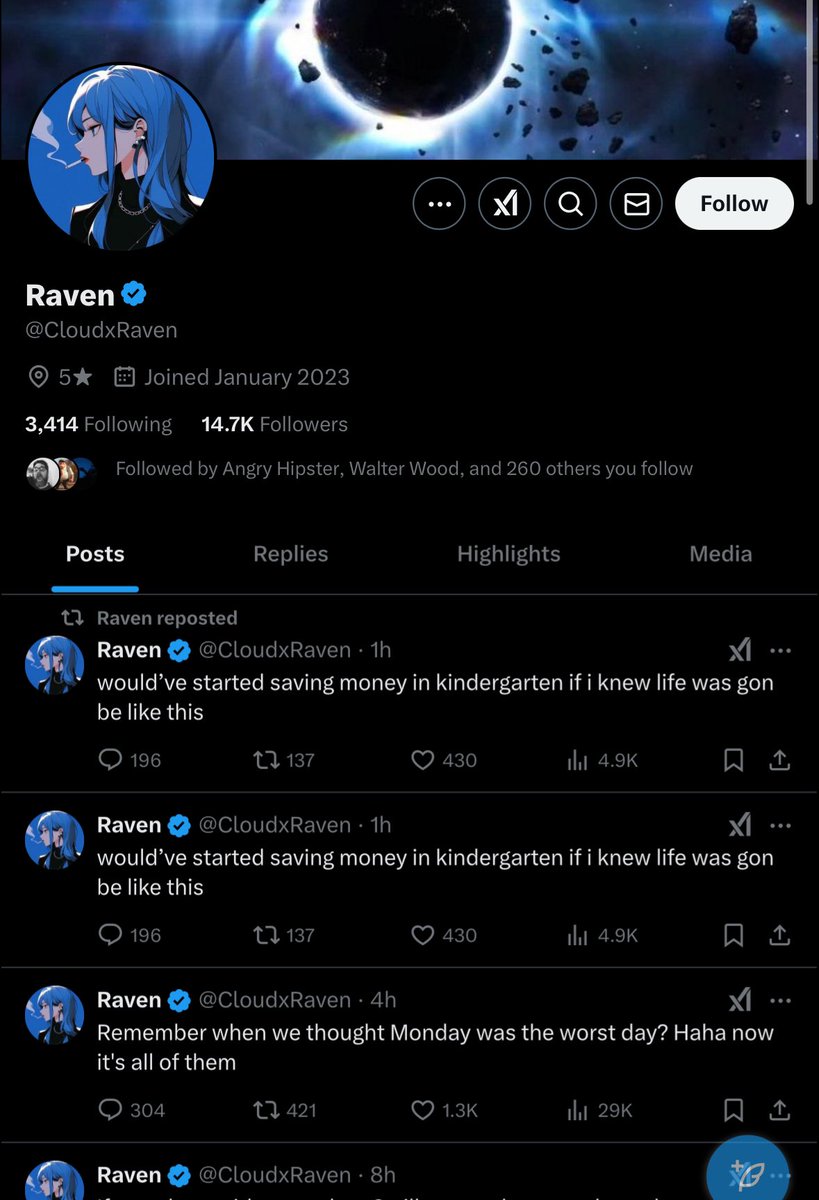
Task: Open Grok profile summary icon
Action: click(505, 204)
